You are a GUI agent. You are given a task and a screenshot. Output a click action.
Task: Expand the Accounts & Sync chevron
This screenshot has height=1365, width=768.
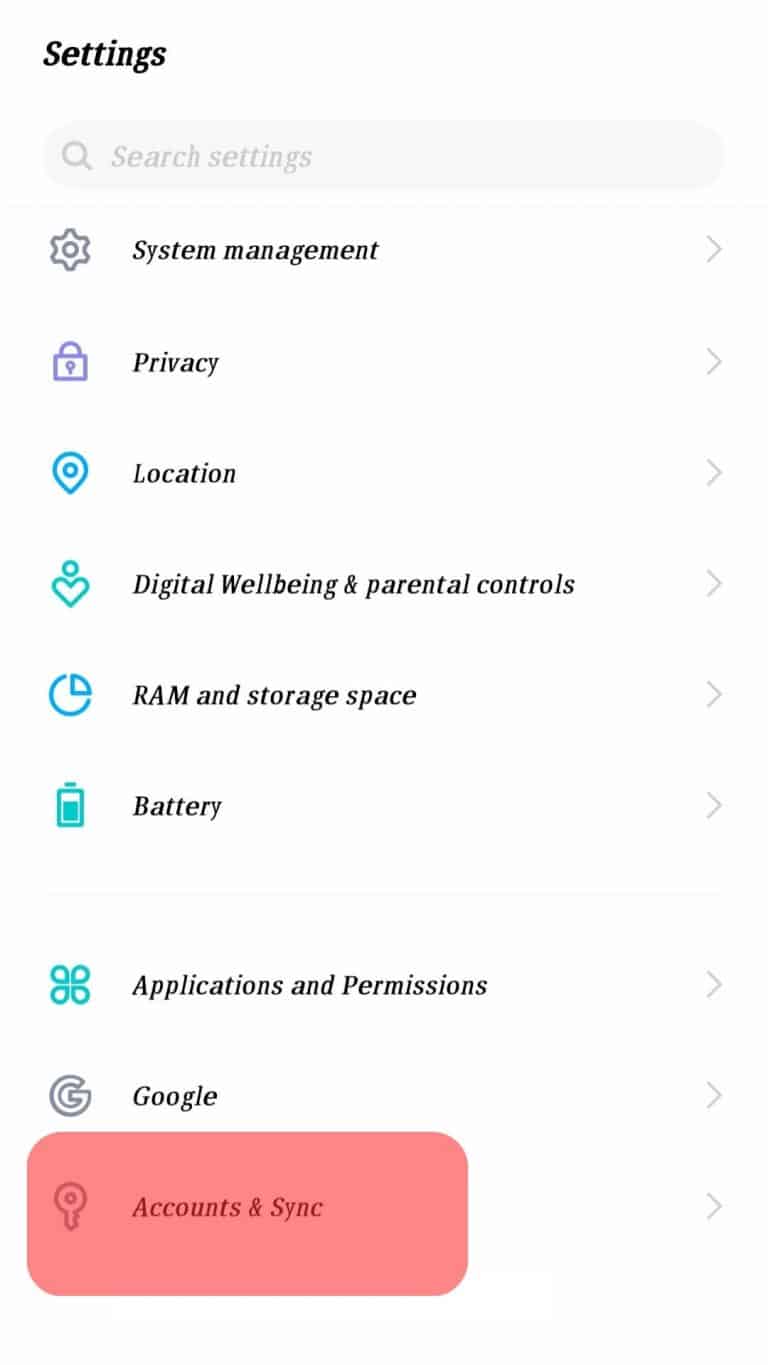[x=713, y=1207]
